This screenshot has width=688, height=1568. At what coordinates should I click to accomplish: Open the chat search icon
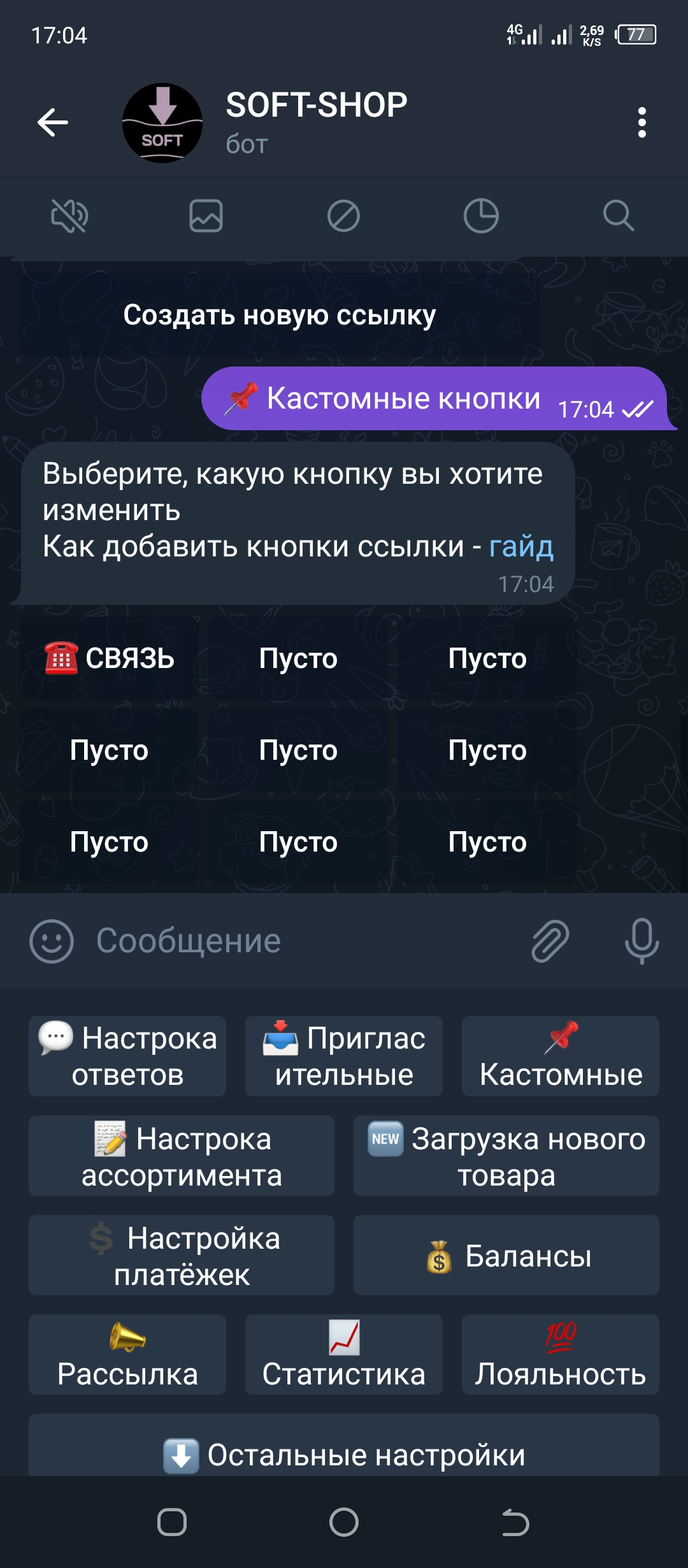(618, 215)
